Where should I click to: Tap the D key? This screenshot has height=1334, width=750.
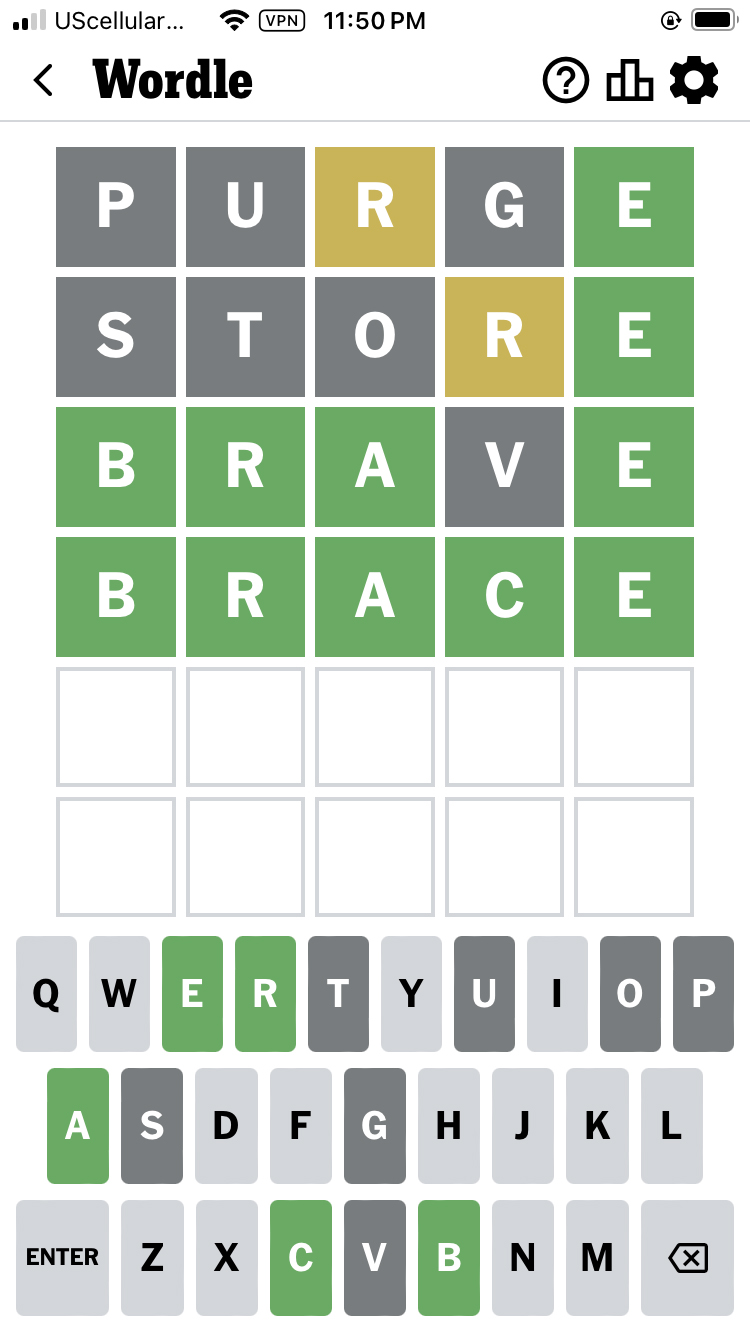[x=226, y=1126]
